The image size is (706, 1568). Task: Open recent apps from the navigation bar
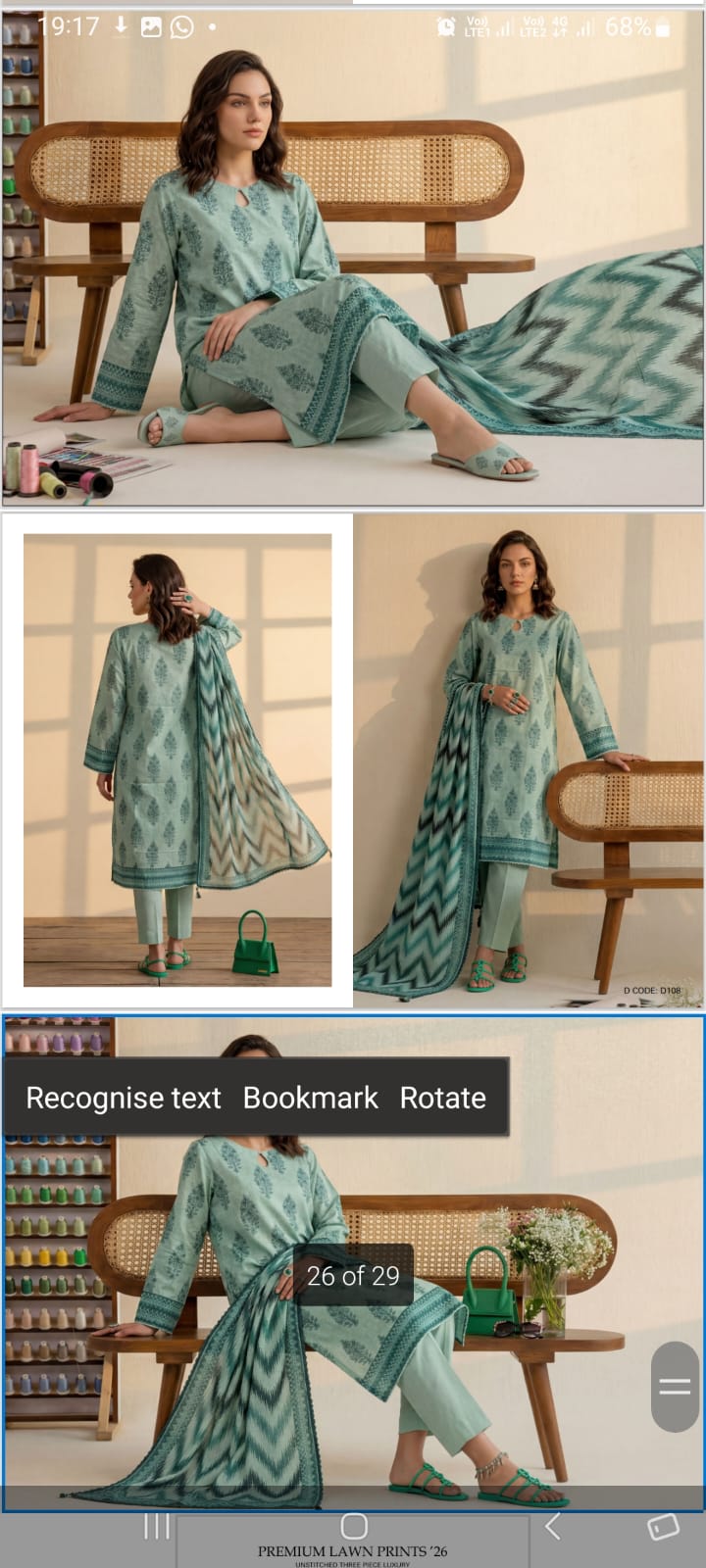coord(157,1526)
